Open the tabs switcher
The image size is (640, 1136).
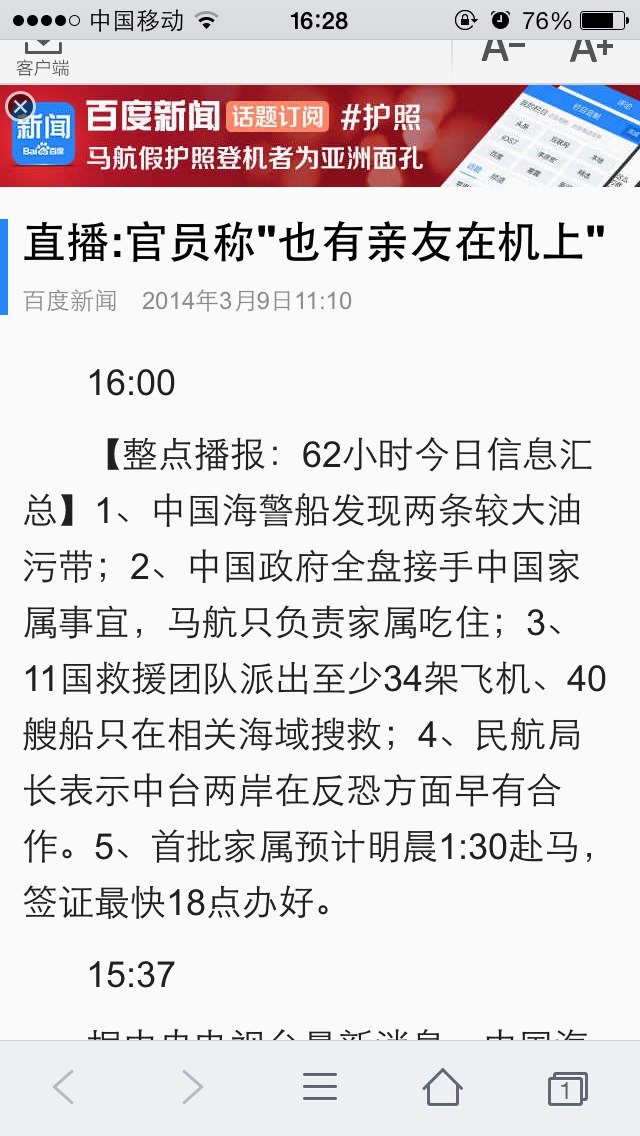pos(567,1088)
